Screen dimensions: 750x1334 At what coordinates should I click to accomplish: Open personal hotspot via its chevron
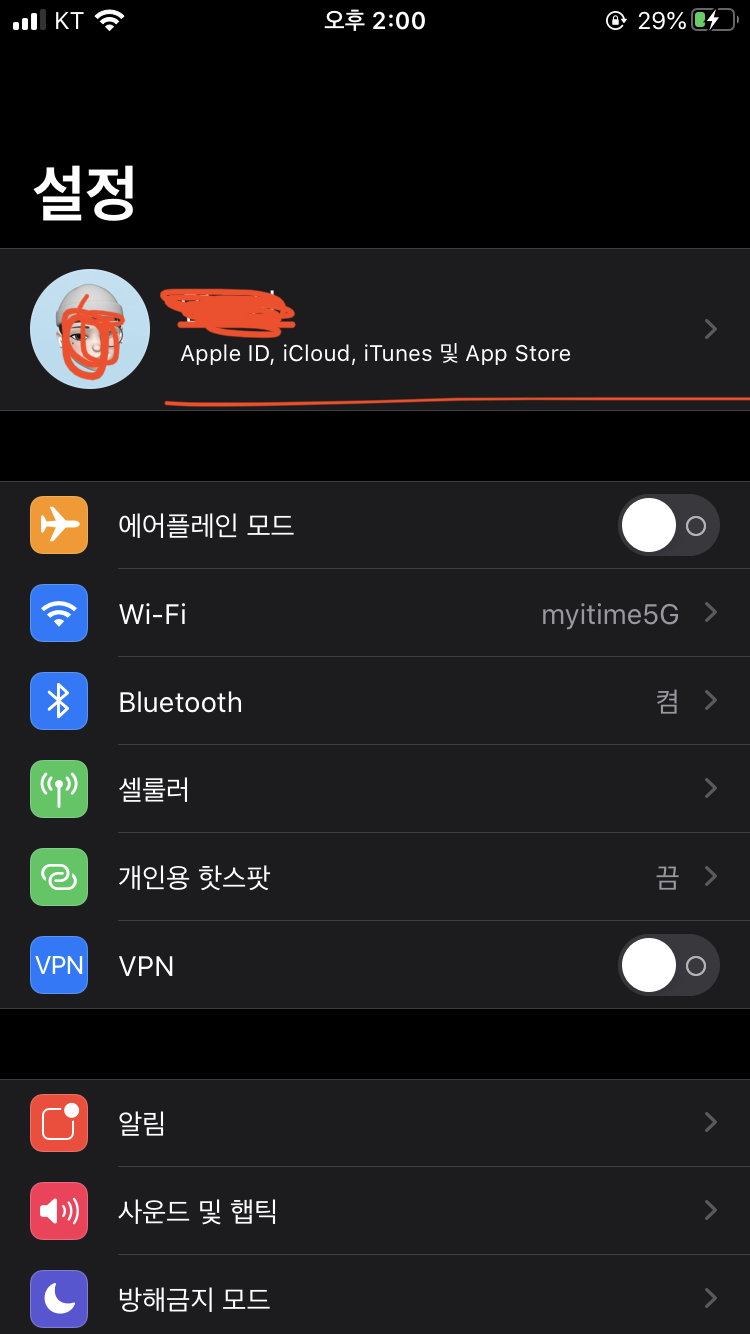[710, 877]
